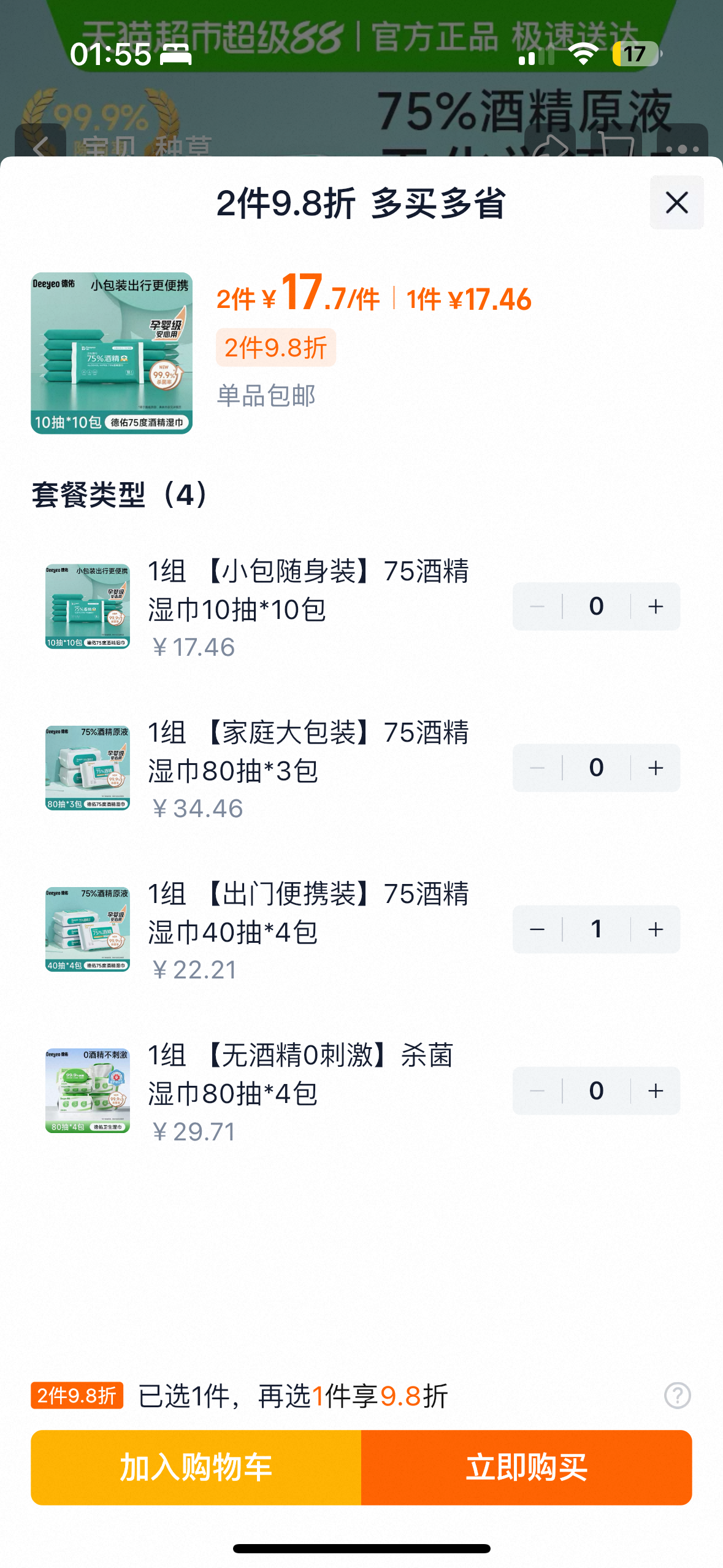723x1568 pixels.
Task: Increase quantity of 小包随身装 10抽*10包
Action: click(x=656, y=607)
